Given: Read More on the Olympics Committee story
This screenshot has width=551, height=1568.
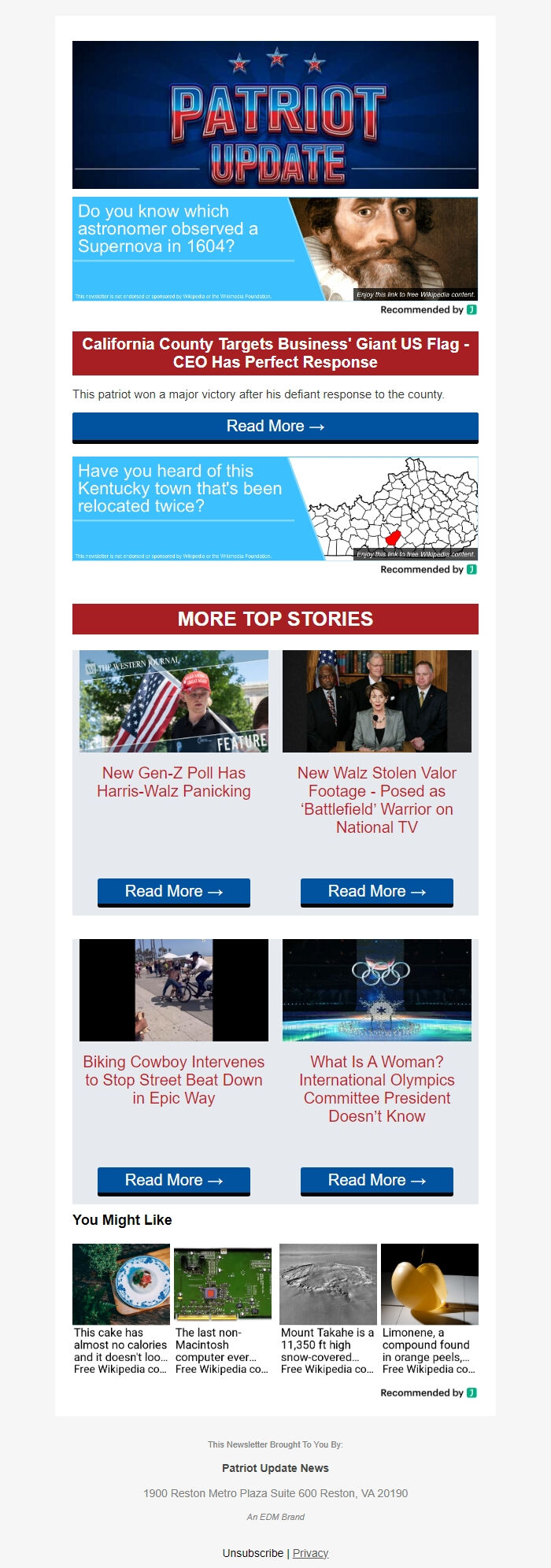Looking at the screenshot, I should point(377,1181).
